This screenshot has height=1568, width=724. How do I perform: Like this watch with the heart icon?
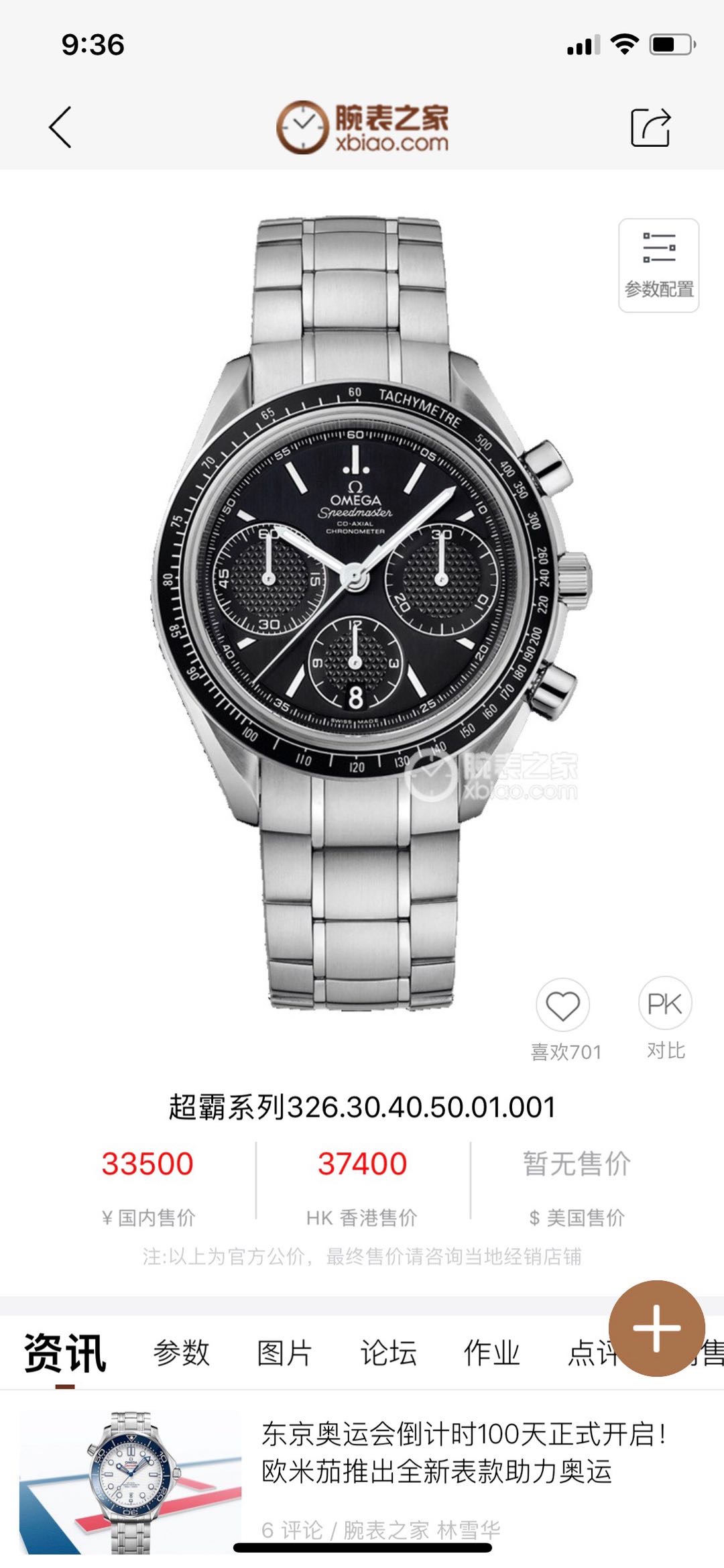click(x=562, y=1006)
